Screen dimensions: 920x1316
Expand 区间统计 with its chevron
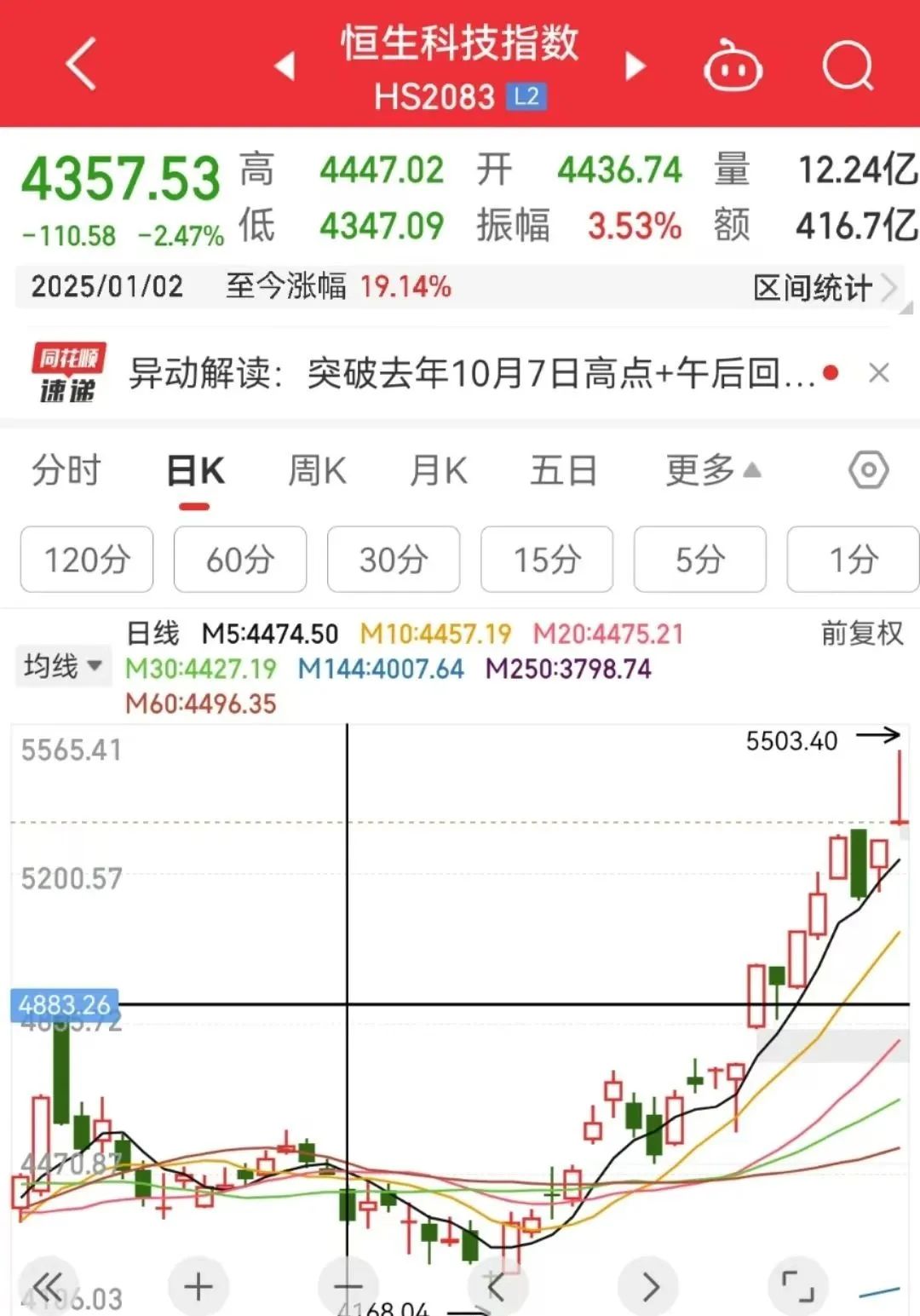pyautogui.click(x=889, y=288)
